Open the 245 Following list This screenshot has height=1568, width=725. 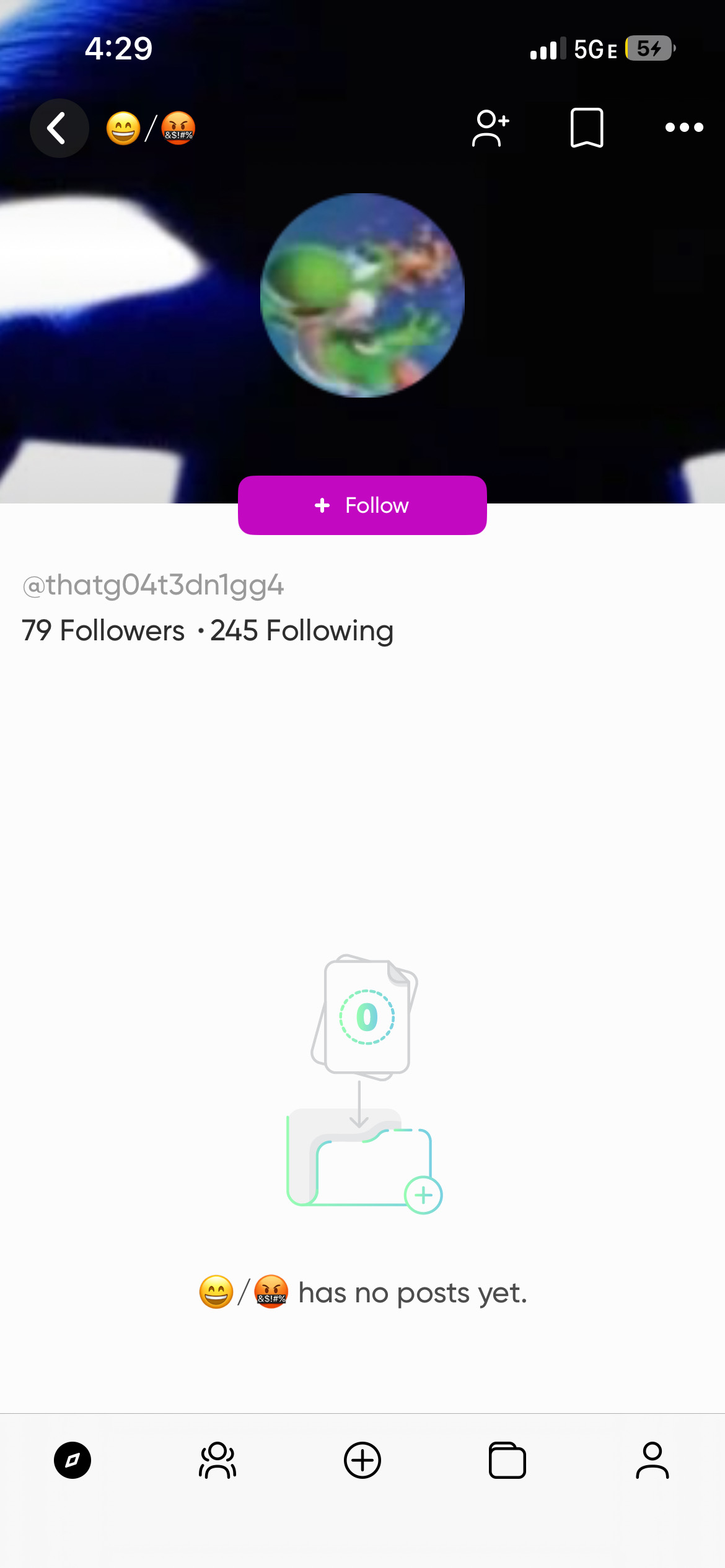pyautogui.click(x=302, y=631)
